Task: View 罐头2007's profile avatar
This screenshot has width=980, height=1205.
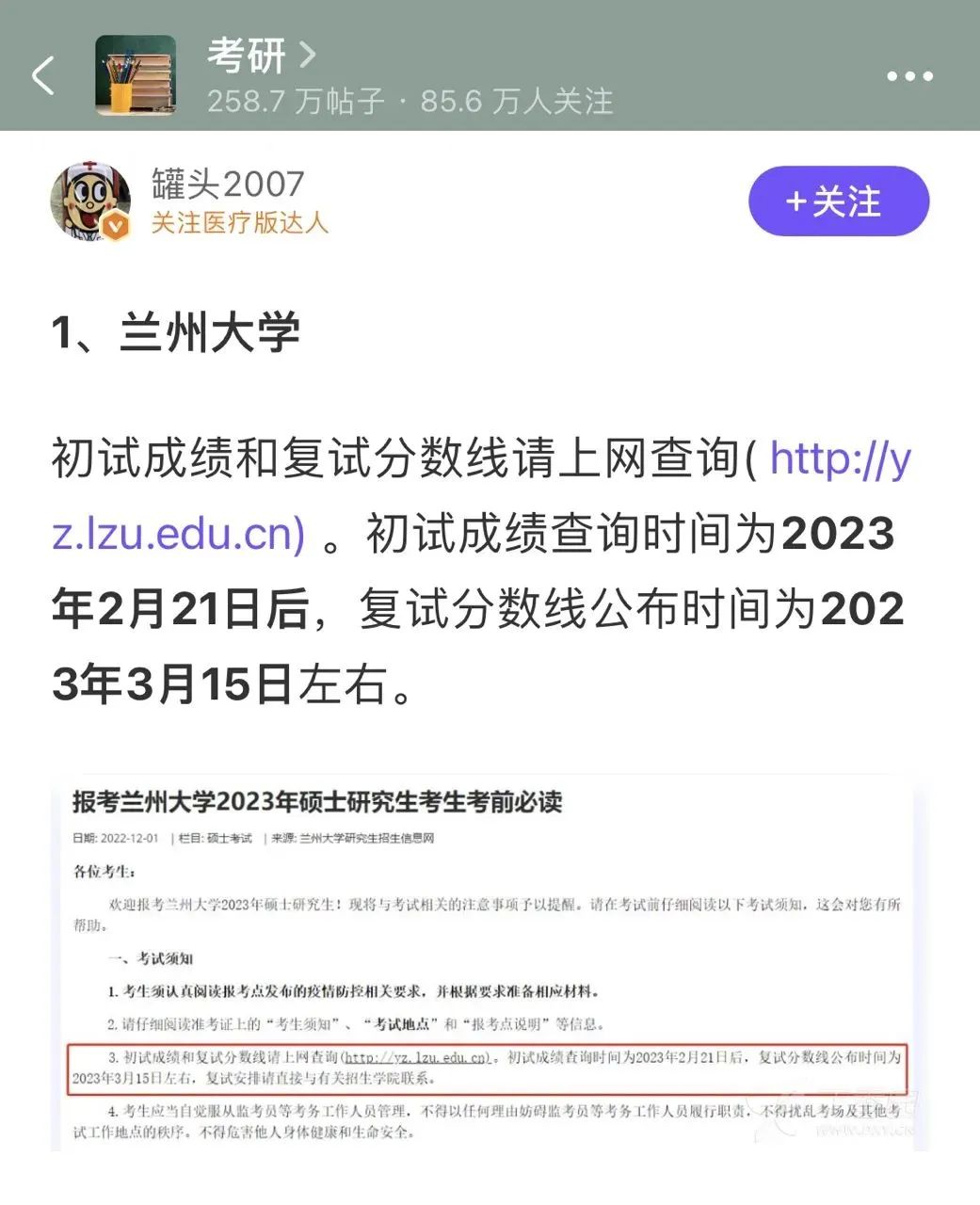Action: pyautogui.click(x=90, y=201)
